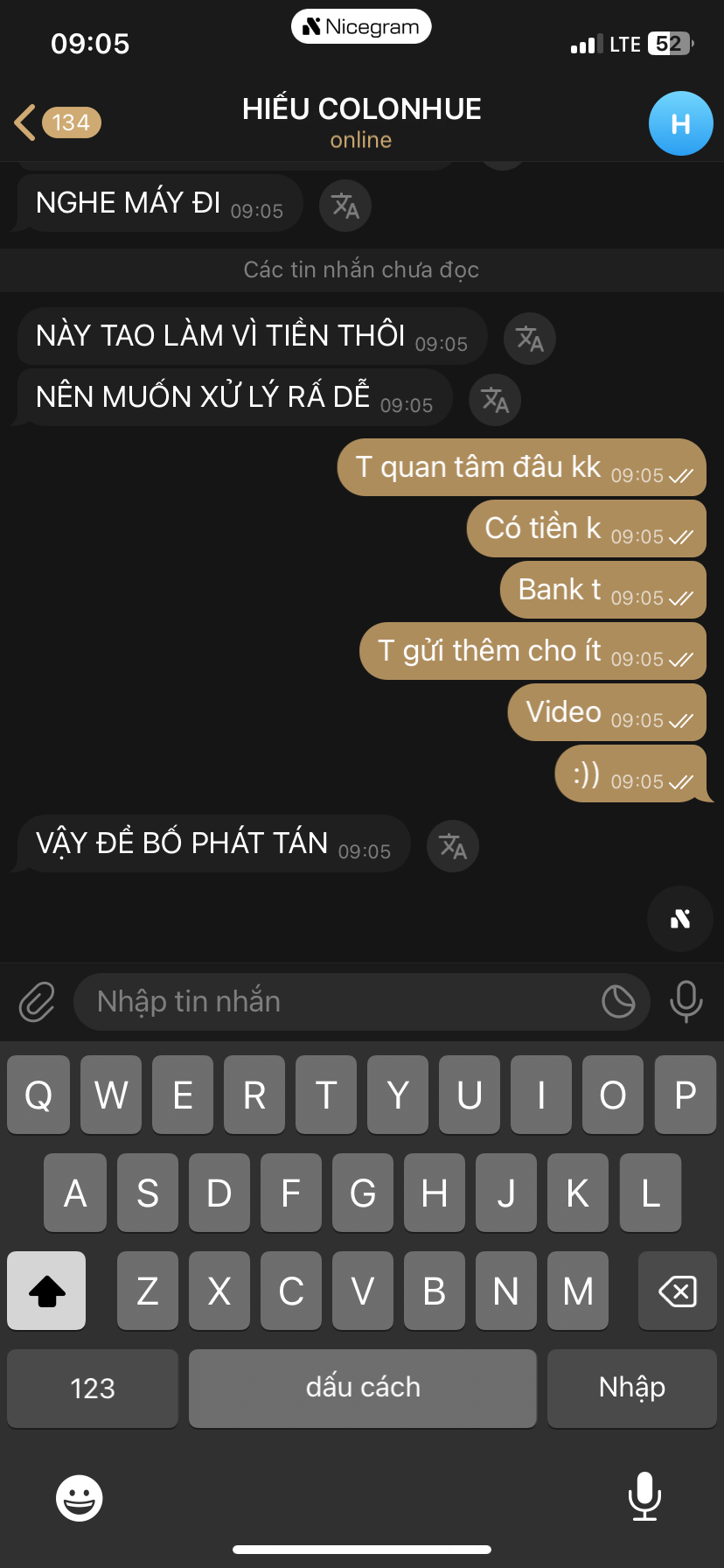The image size is (724, 1568).
Task: Switch keyboard to 123 numbers
Action: [x=93, y=1389]
